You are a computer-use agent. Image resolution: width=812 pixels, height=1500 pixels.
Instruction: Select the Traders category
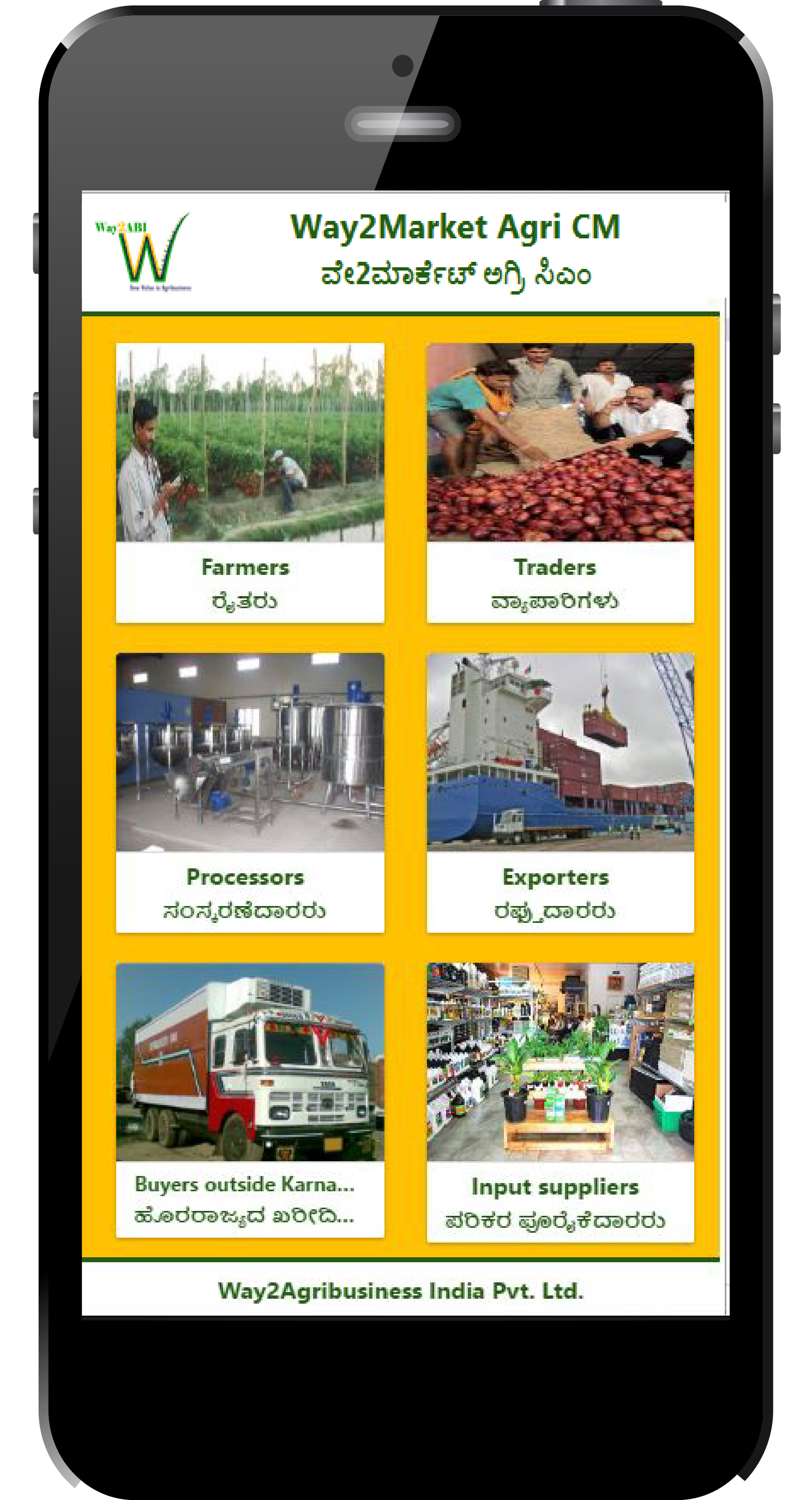click(x=560, y=483)
